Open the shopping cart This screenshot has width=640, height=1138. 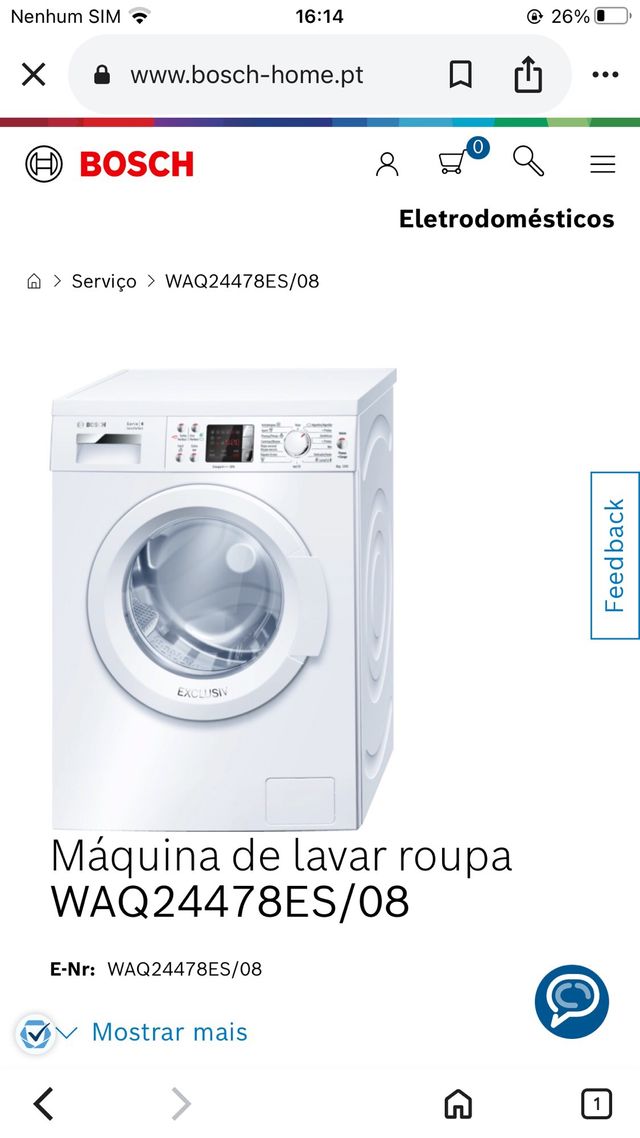pyautogui.click(x=455, y=162)
